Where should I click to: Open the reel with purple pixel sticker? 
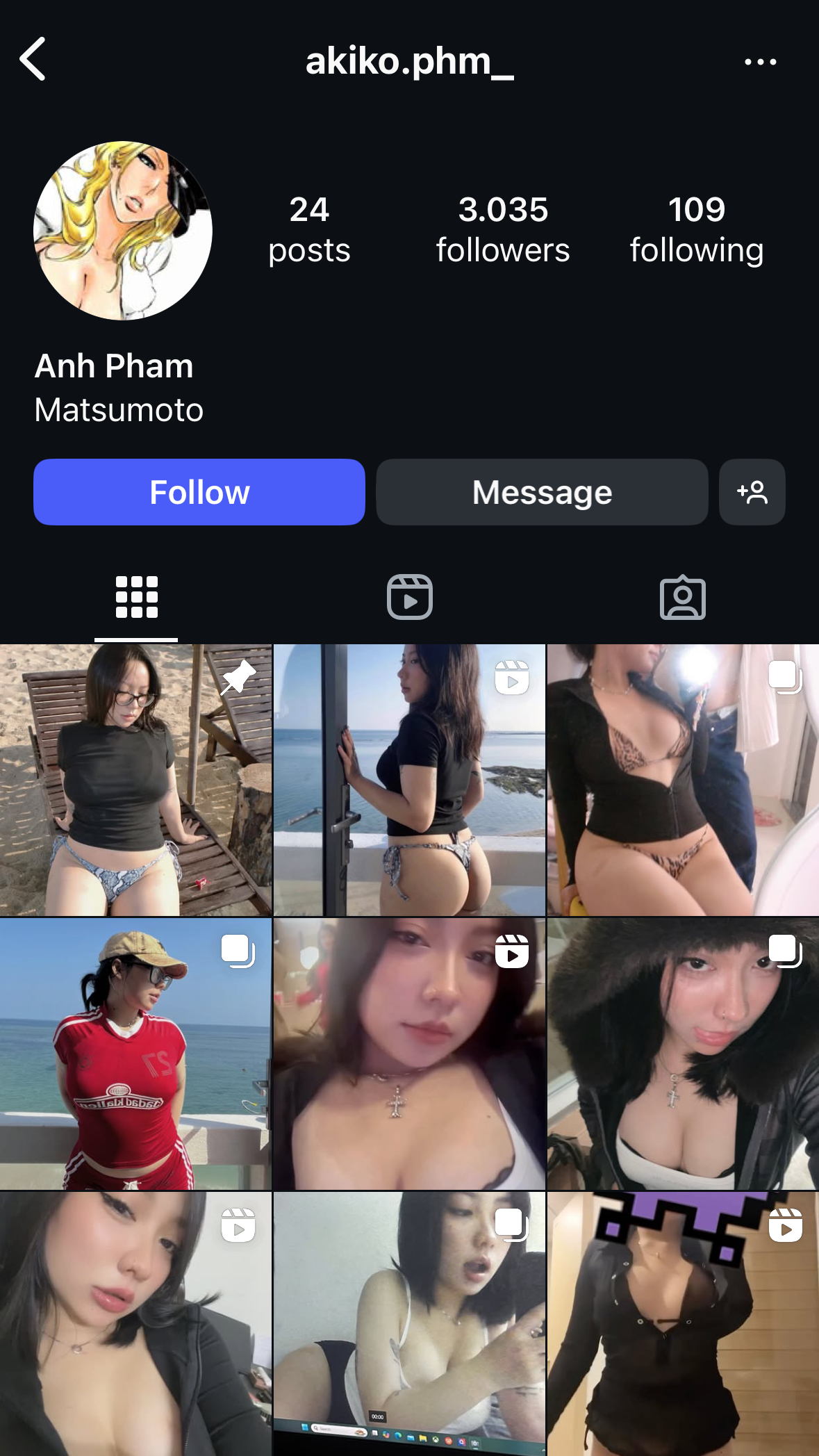tap(683, 1324)
